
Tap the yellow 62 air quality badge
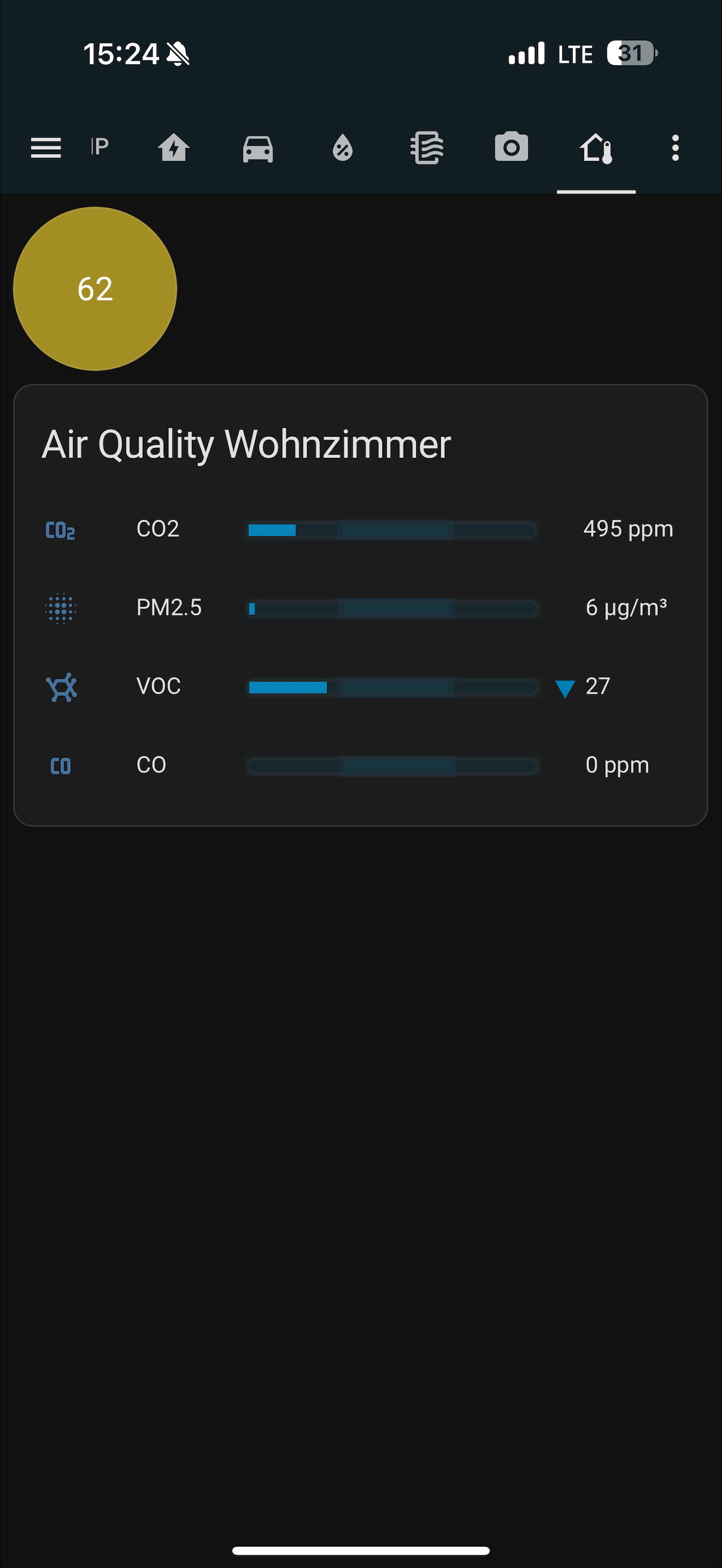95,289
